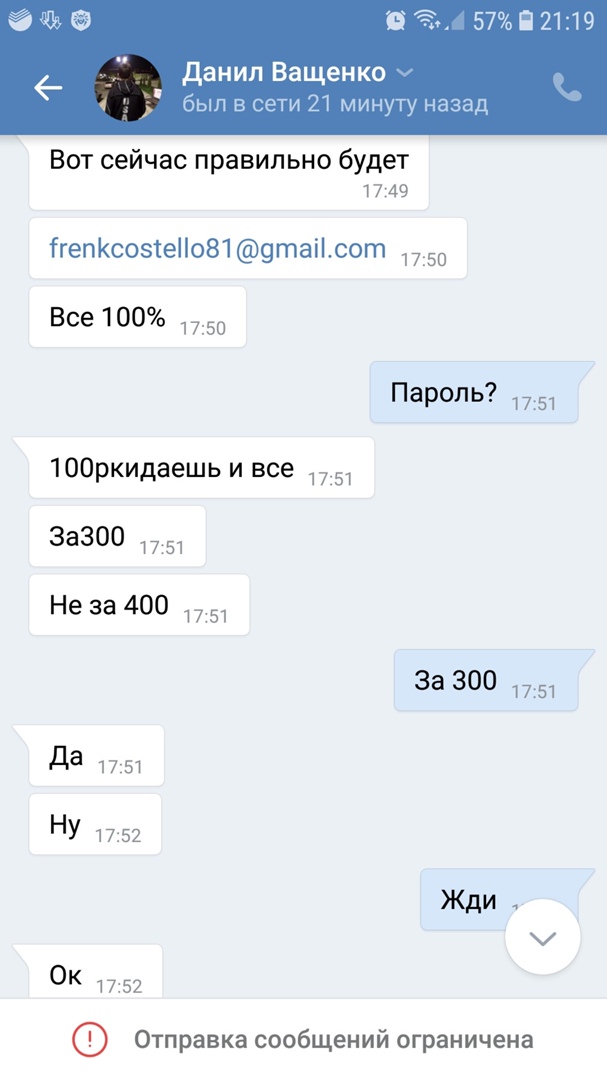Image resolution: width=607 pixels, height=1080 pixels.
Task: Go back using the header arrow
Action: [48, 88]
